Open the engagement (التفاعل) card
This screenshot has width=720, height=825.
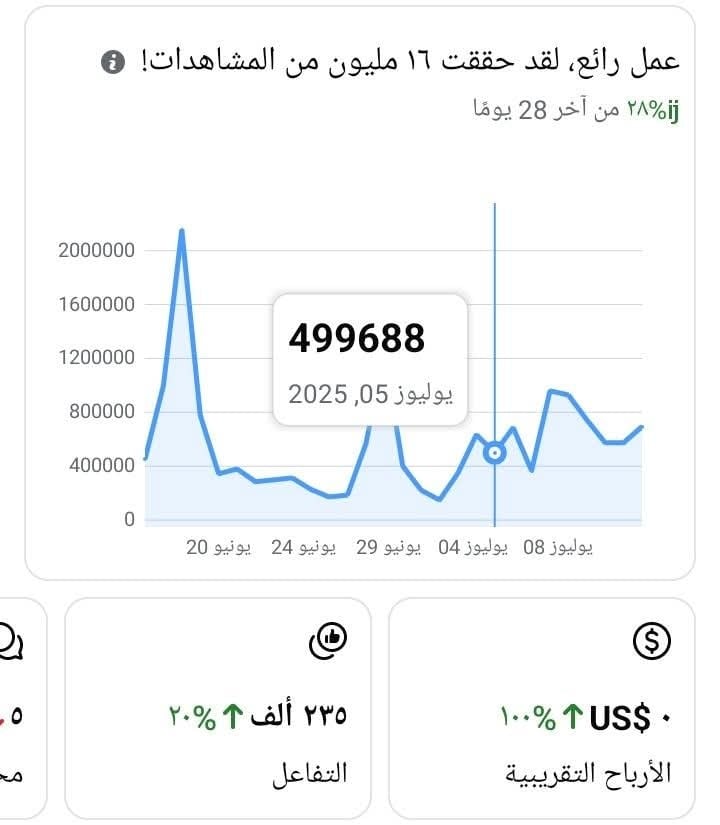click(x=217, y=708)
